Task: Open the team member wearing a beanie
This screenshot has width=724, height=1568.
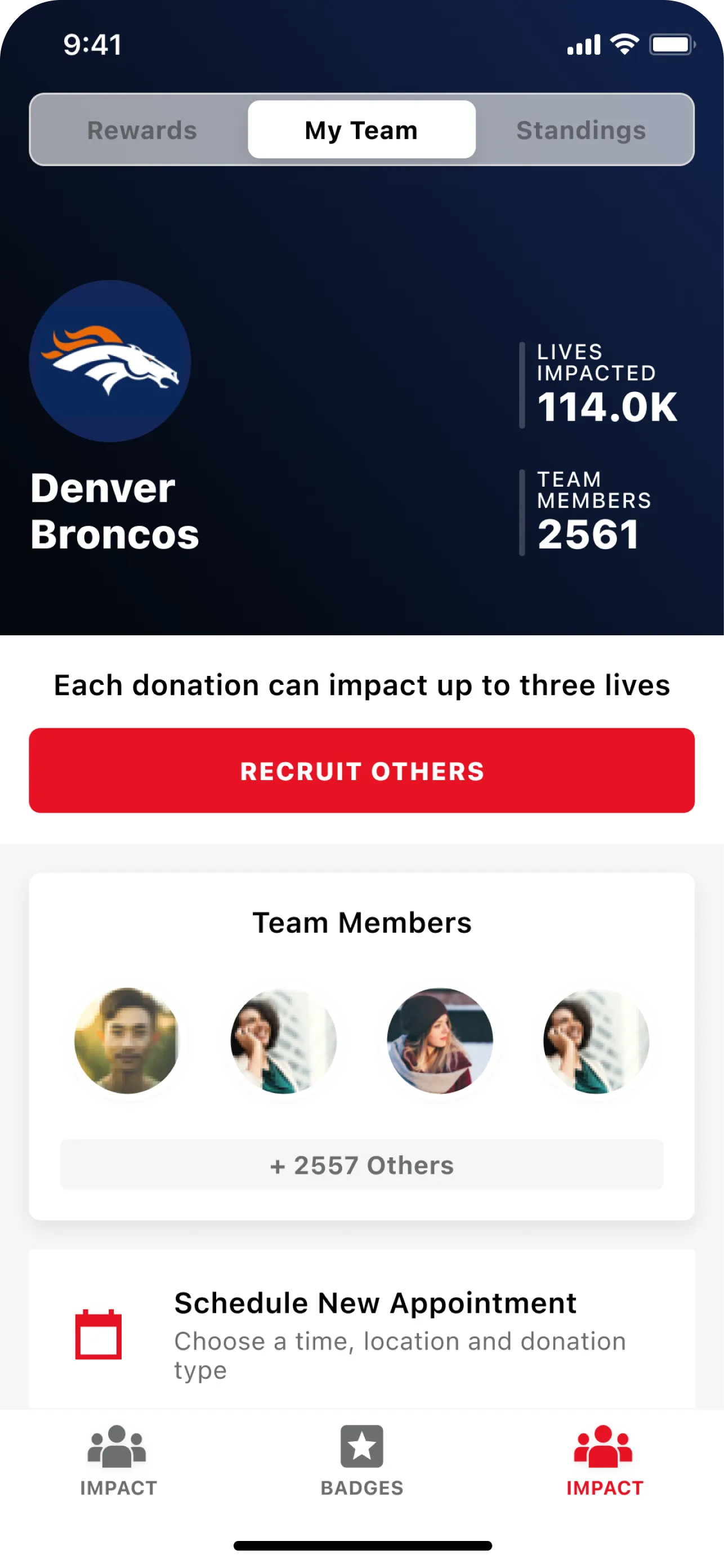Action: point(440,1040)
